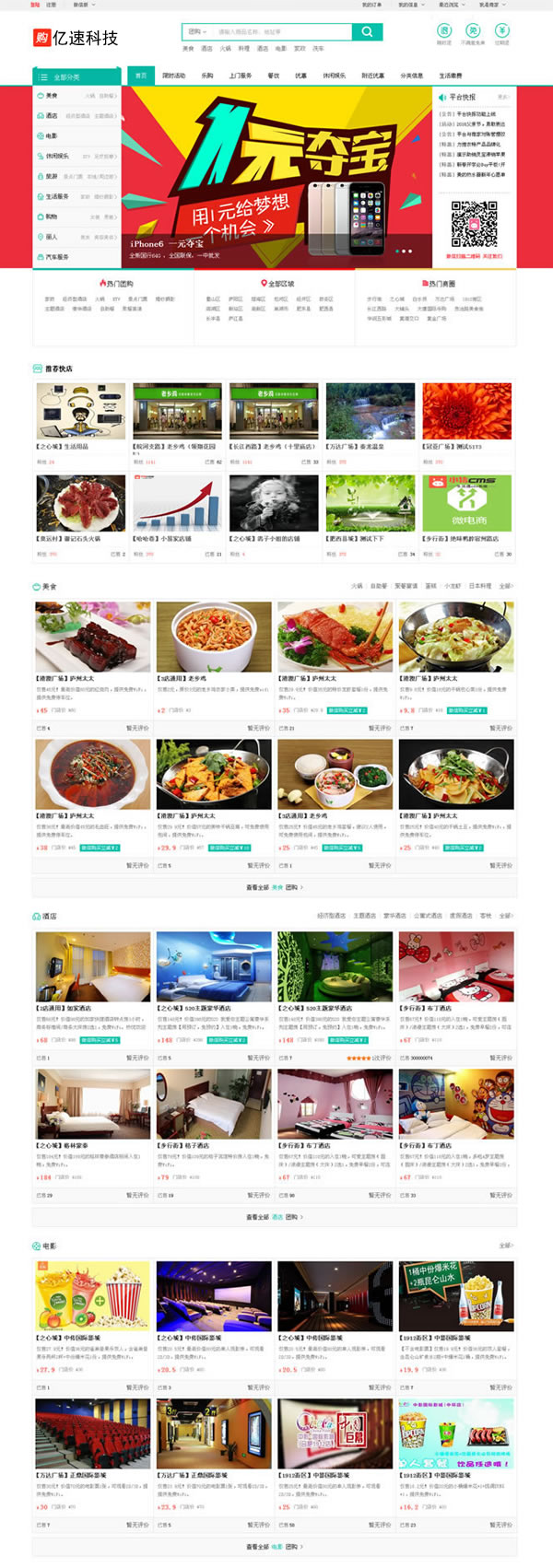Open the 【奥运村】谢记石头火锅 shop card

(x=80, y=504)
